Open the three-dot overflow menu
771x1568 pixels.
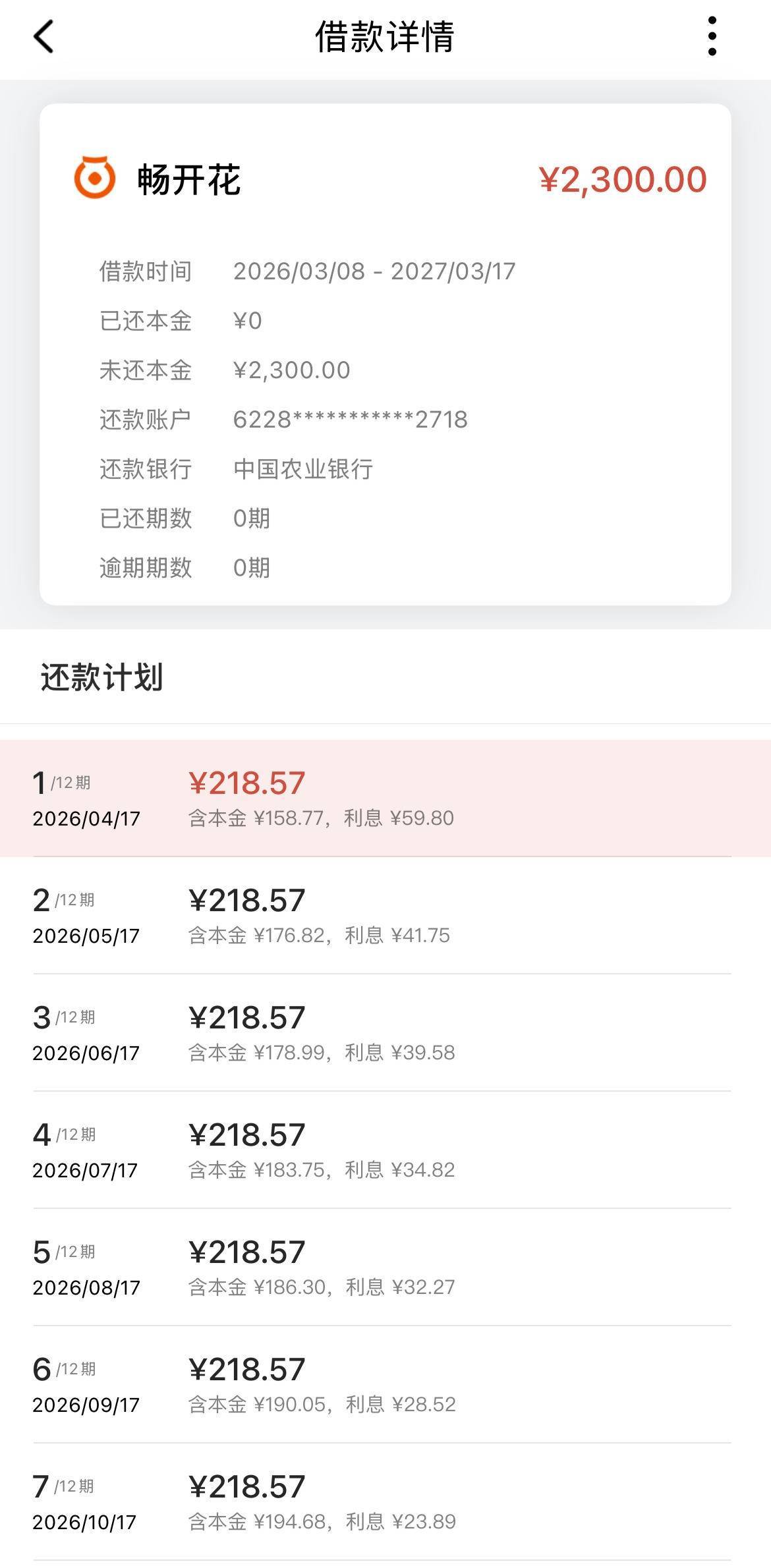coord(712,36)
